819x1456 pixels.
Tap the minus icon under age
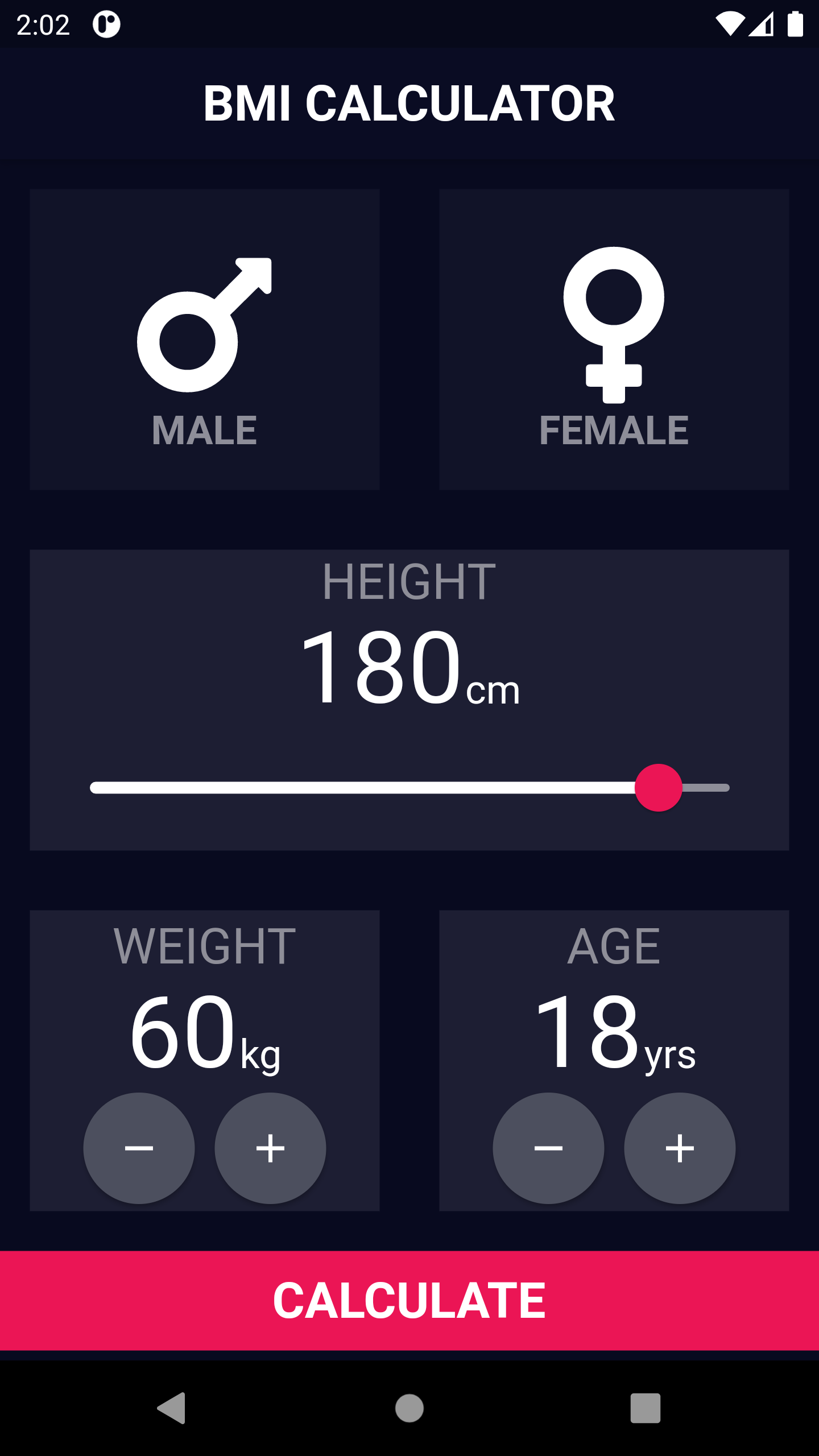(x=548, y=1149)
